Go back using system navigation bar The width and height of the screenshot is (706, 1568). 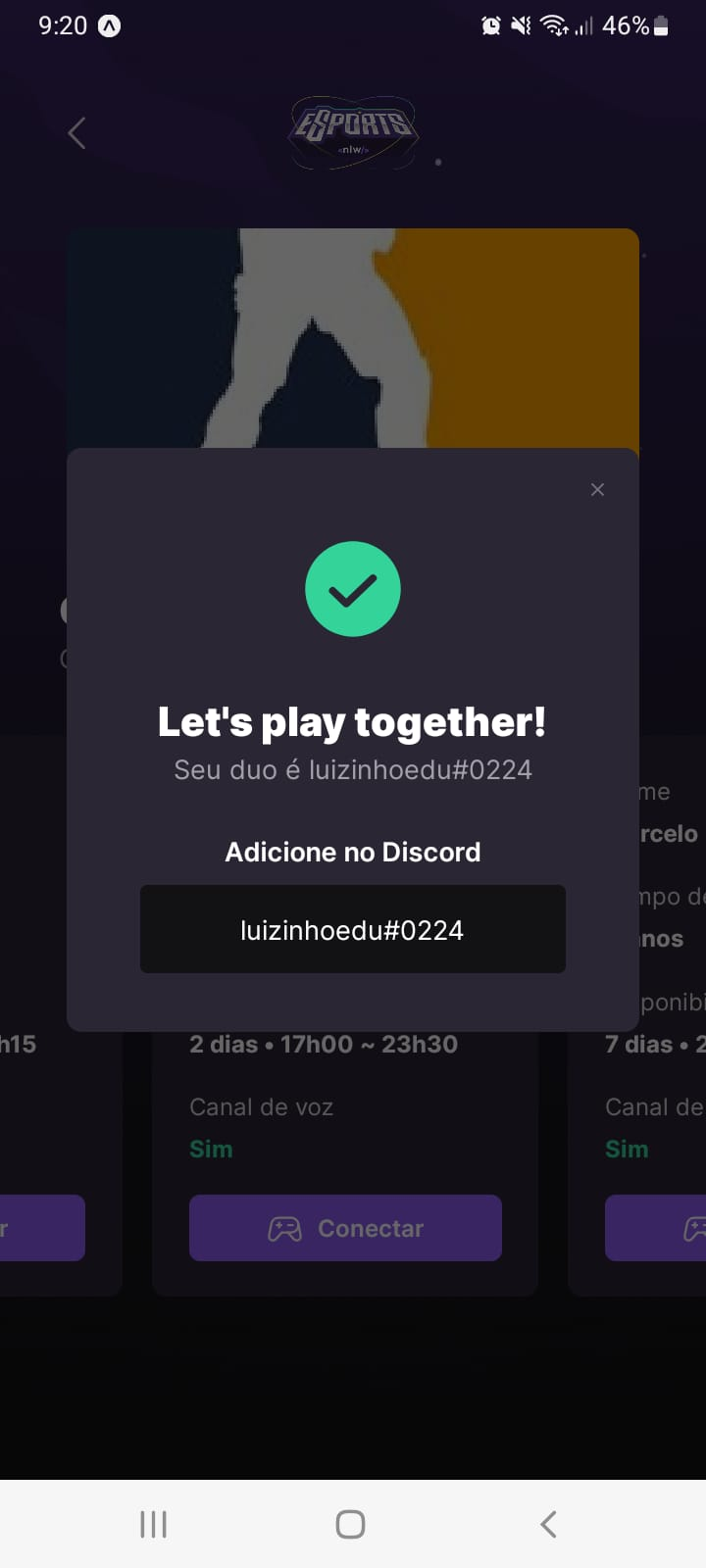click(548, 1524)
